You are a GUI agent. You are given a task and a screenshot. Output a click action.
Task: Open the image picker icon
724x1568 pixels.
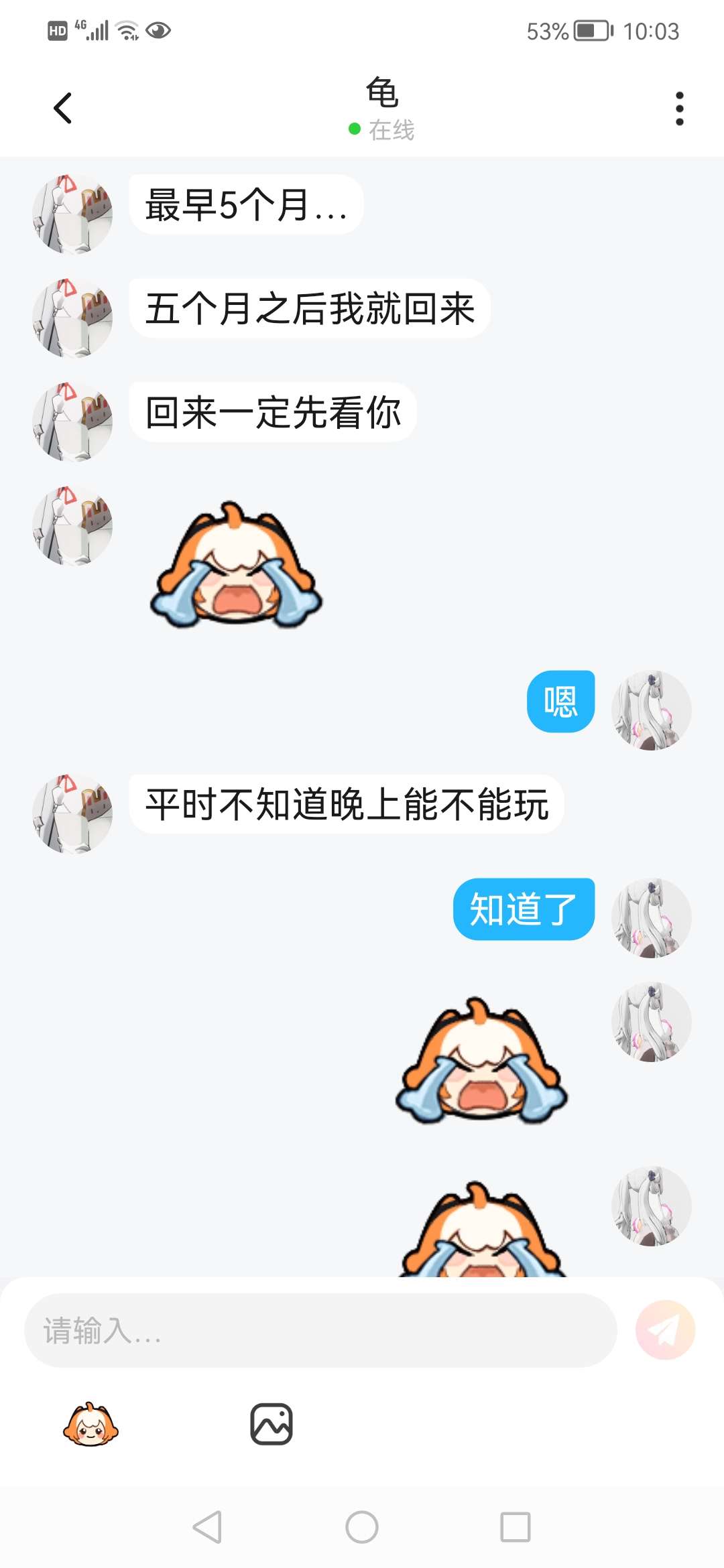point(271,1424)
